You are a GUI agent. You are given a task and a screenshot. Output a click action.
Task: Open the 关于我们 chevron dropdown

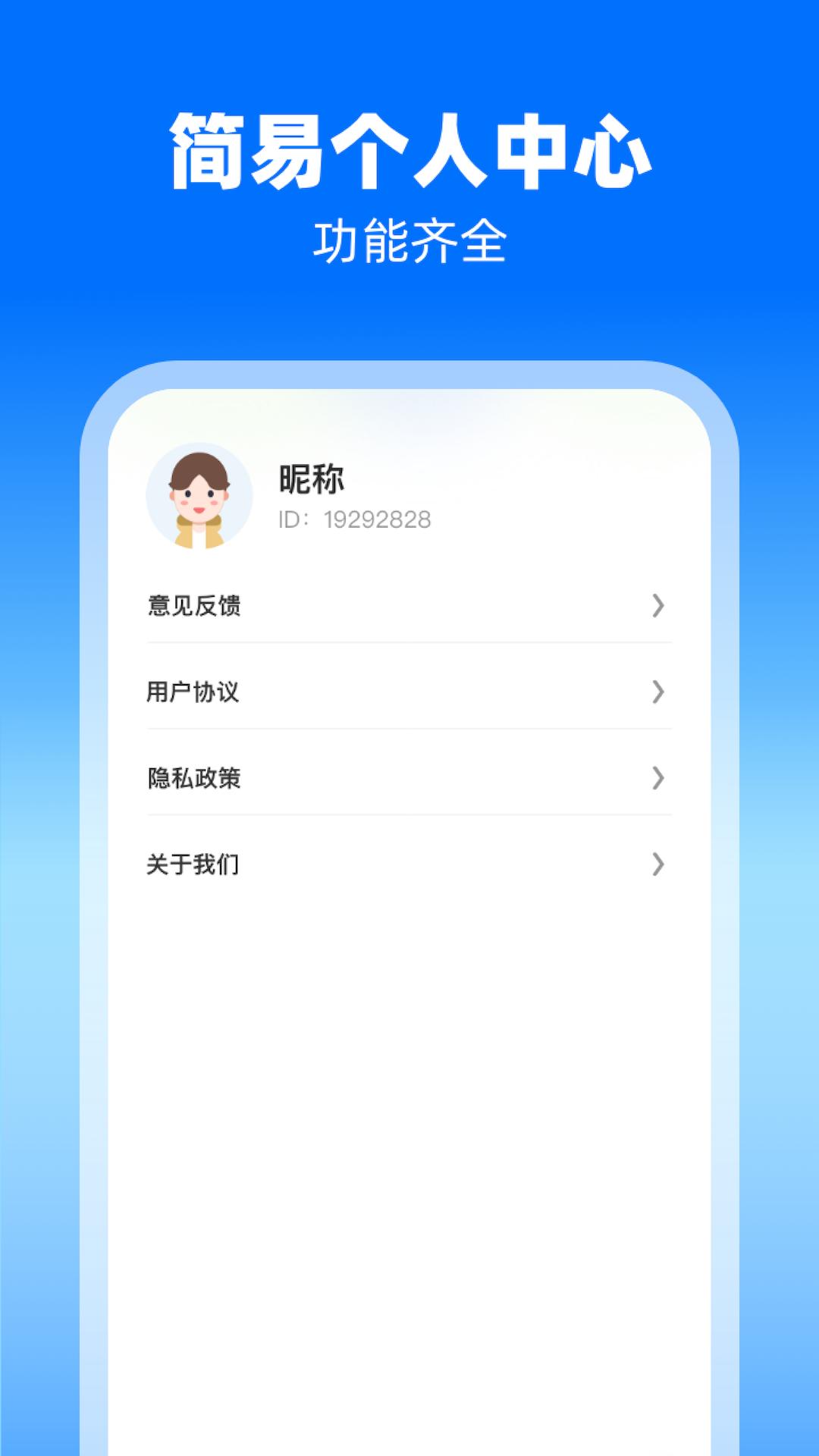pyautogui.click(x=659, y=864)
